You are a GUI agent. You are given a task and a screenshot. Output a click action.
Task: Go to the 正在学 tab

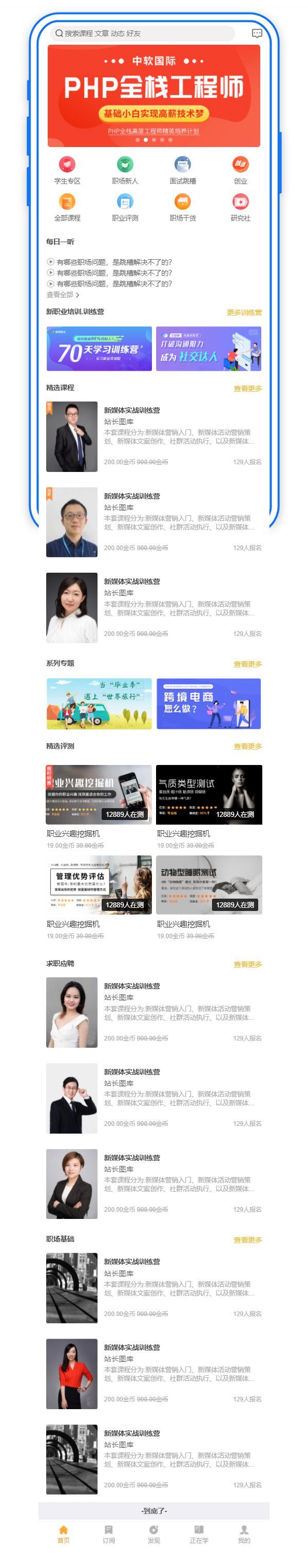point(199,1534)
